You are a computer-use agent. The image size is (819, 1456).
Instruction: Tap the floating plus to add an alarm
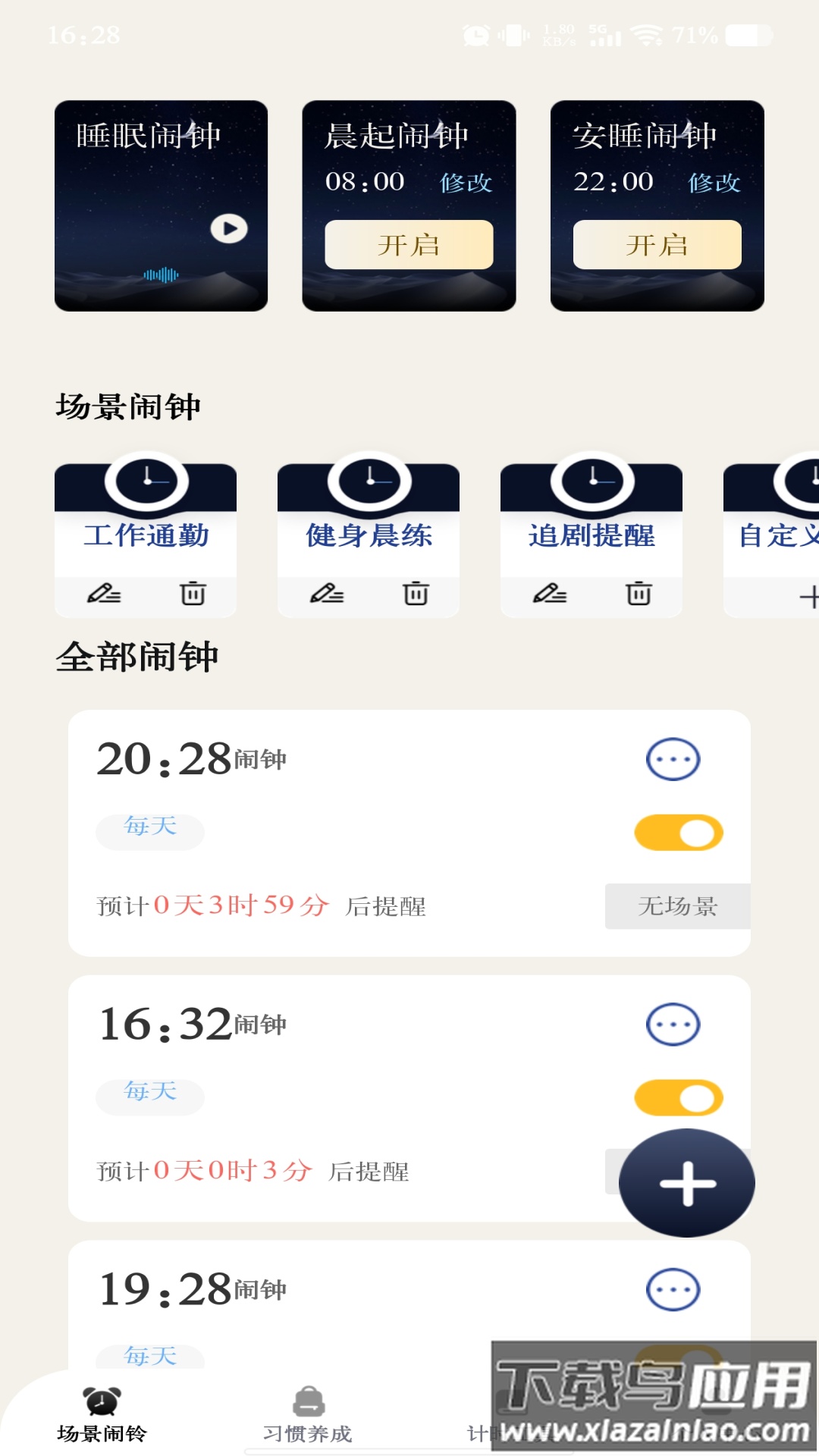(686, 1183)
